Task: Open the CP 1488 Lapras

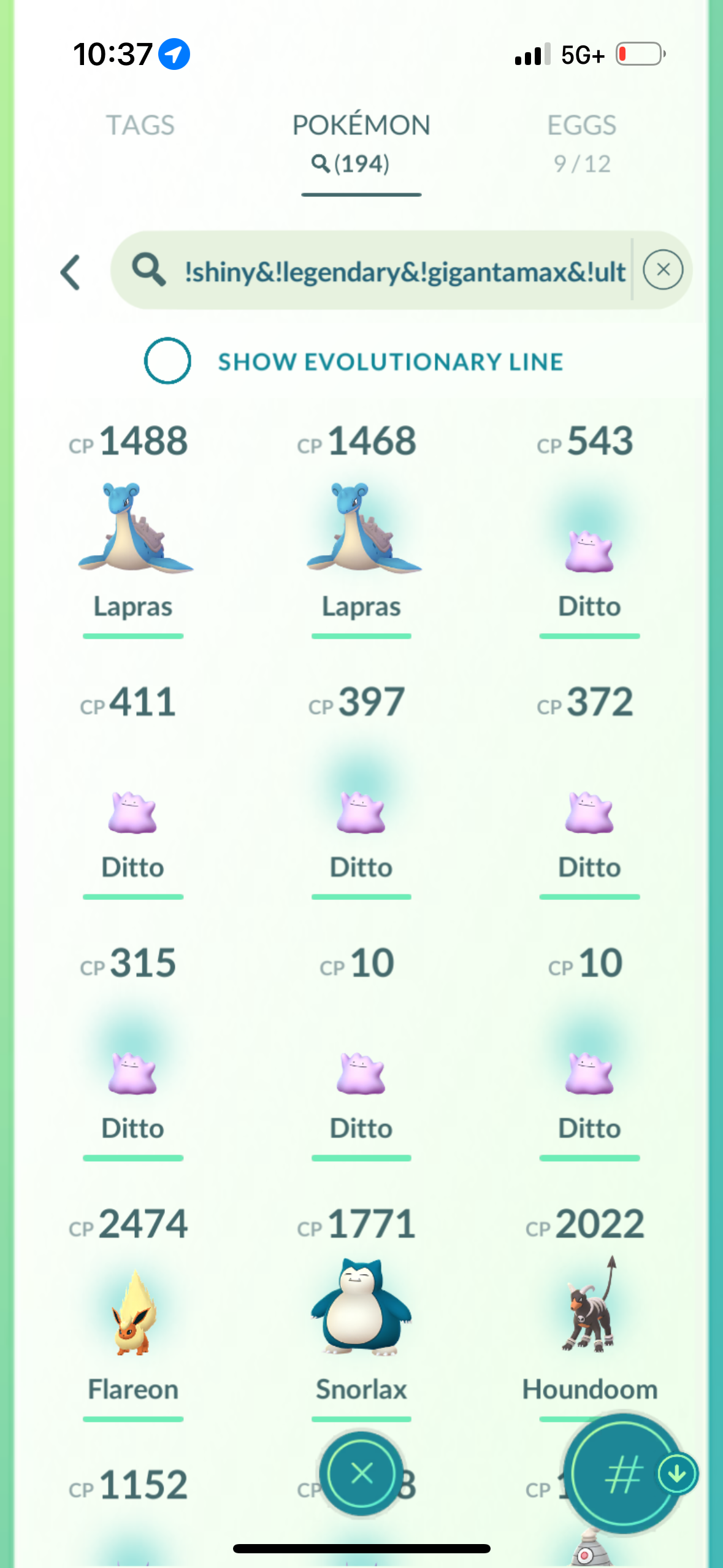Action: 133,528
